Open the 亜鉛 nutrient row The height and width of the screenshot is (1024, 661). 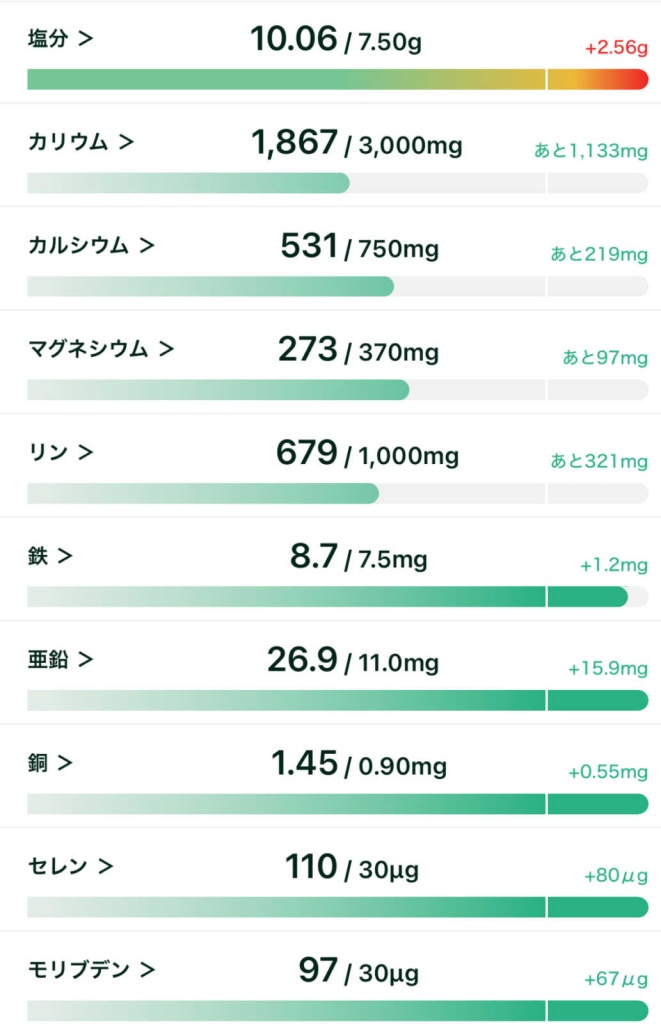60,659
